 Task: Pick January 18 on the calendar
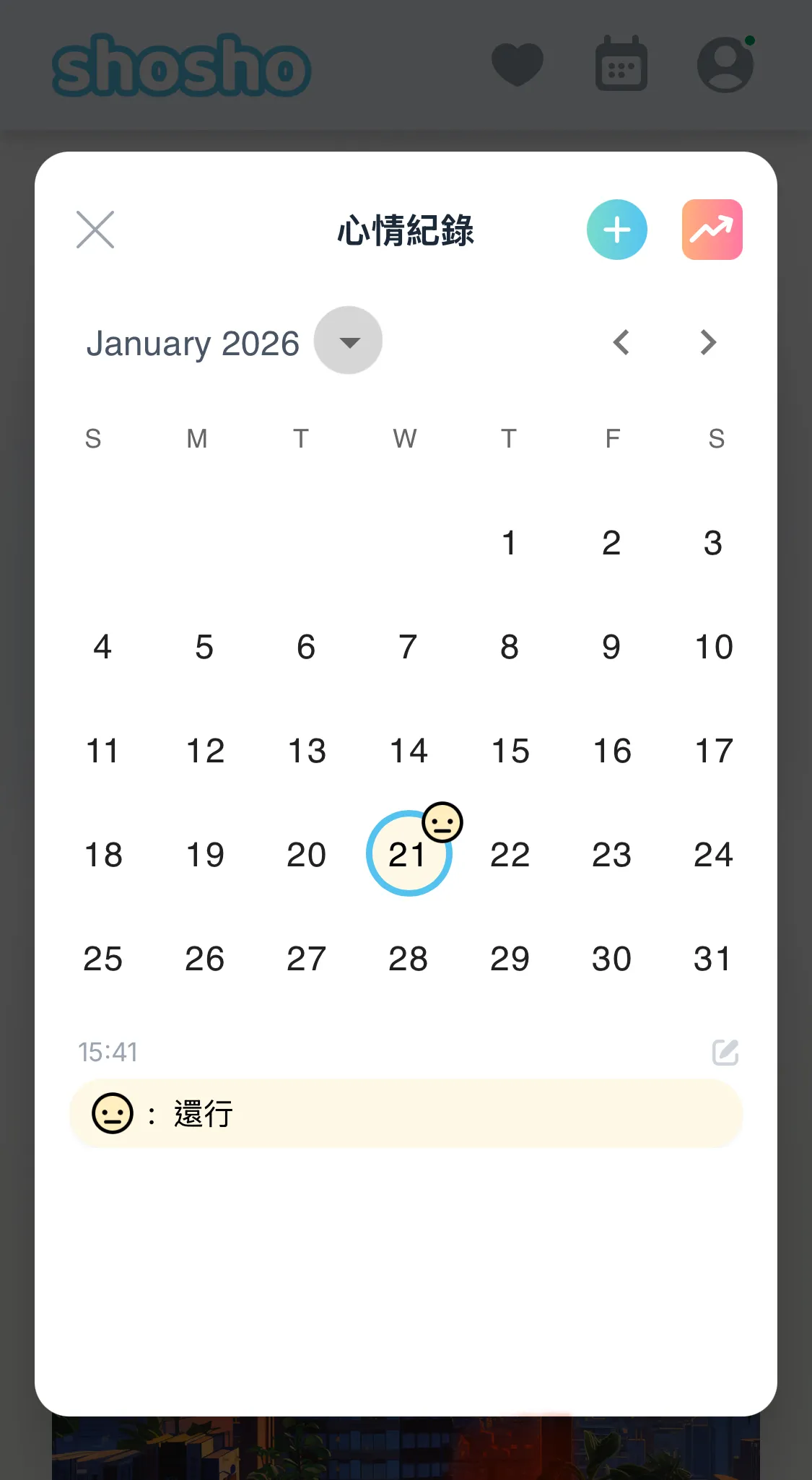(x=103, y=855)
